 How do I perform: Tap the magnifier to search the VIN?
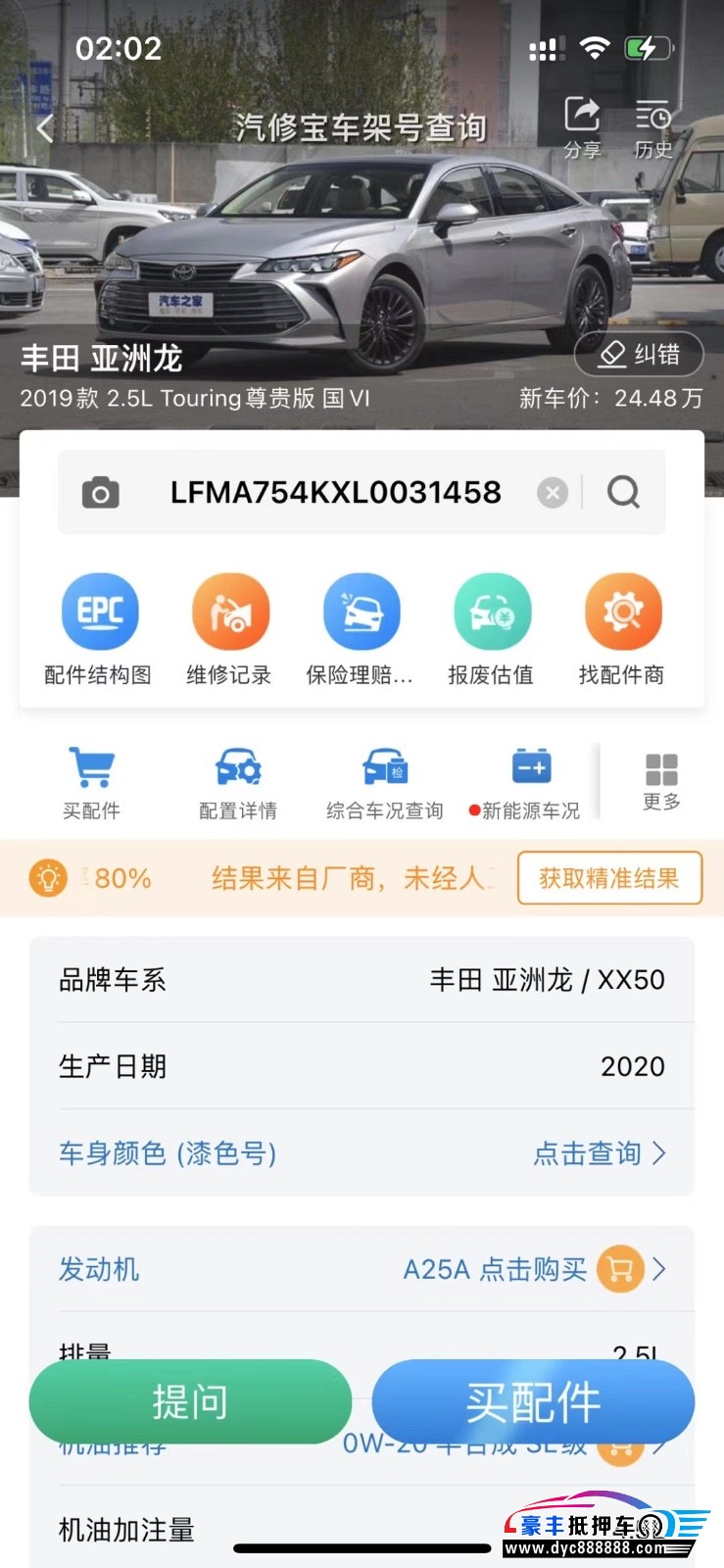point(624,492)
